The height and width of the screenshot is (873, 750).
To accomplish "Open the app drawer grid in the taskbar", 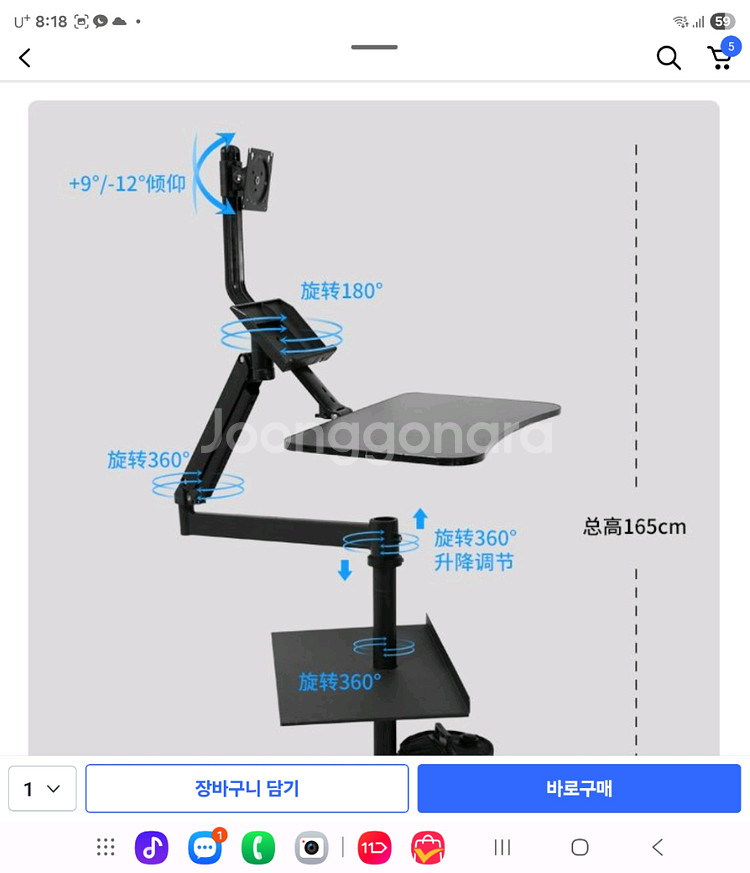I will (105, 847).
